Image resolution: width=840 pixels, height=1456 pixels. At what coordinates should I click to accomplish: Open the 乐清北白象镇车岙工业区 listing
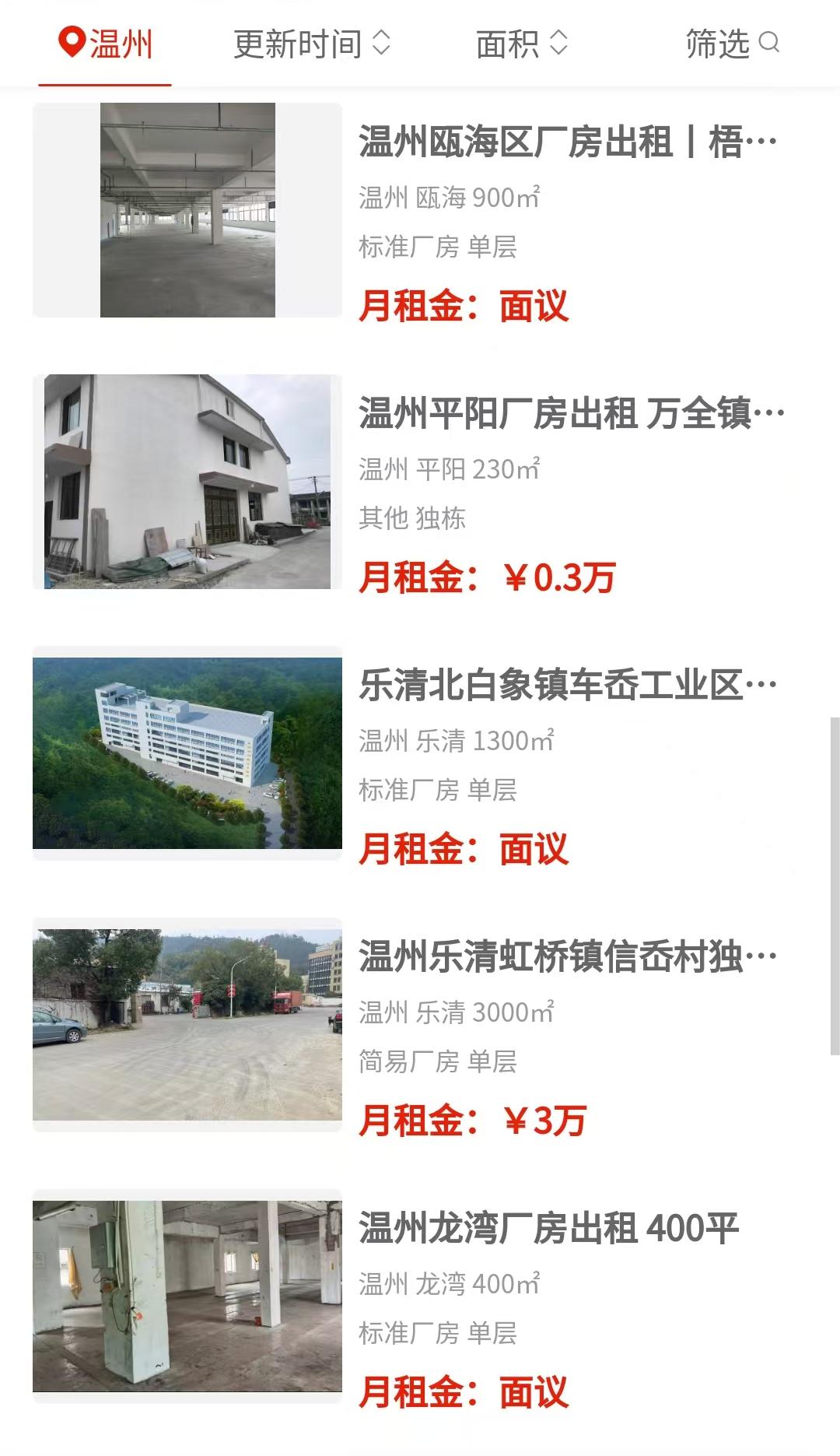[x=567, y=686]
